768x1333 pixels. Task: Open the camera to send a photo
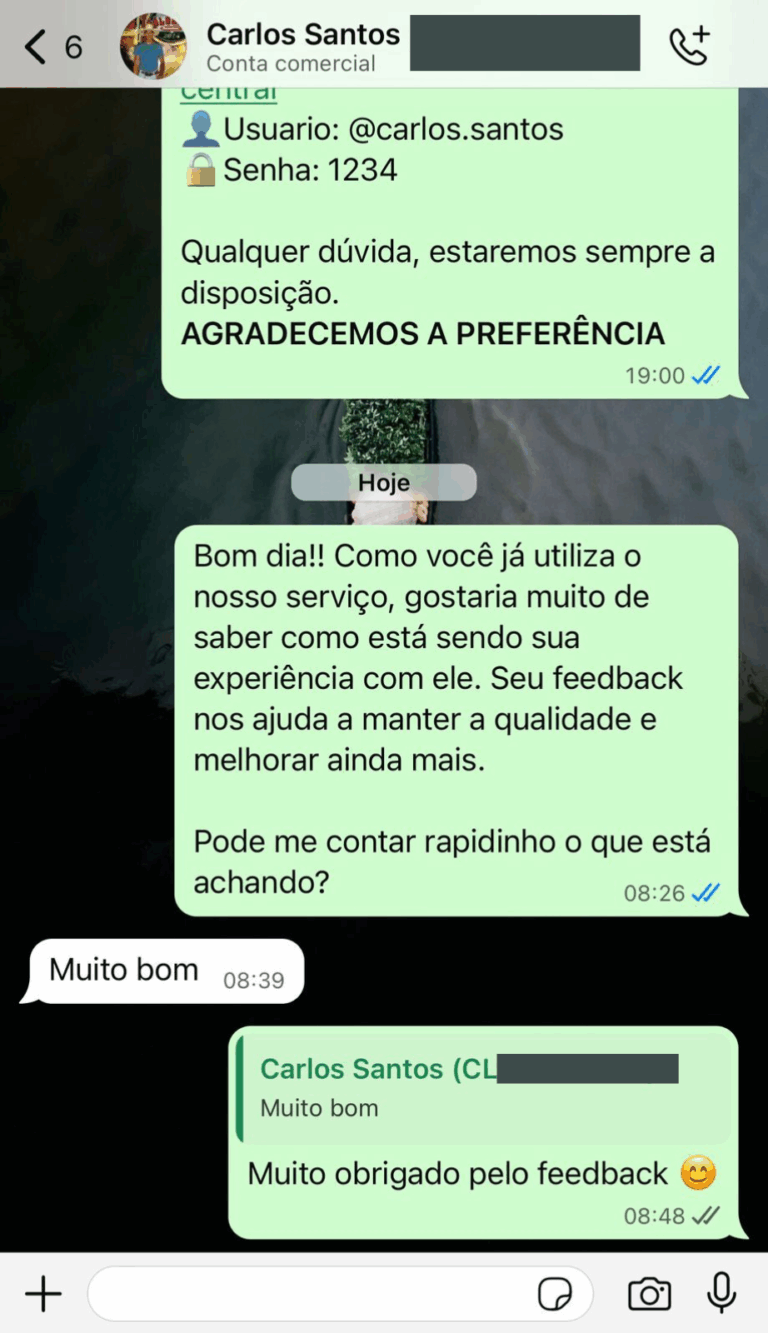pyautogui.click(x=649, y=1294)
